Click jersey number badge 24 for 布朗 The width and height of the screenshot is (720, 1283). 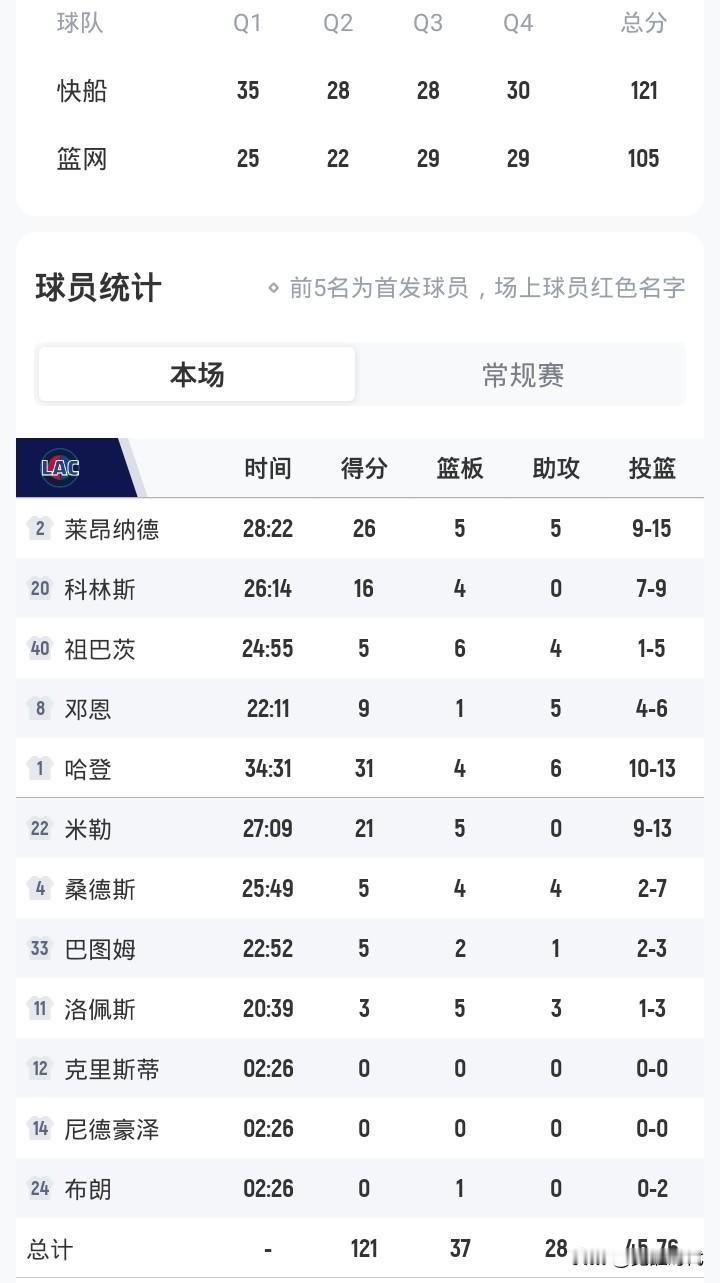(x=38, y=1189)
